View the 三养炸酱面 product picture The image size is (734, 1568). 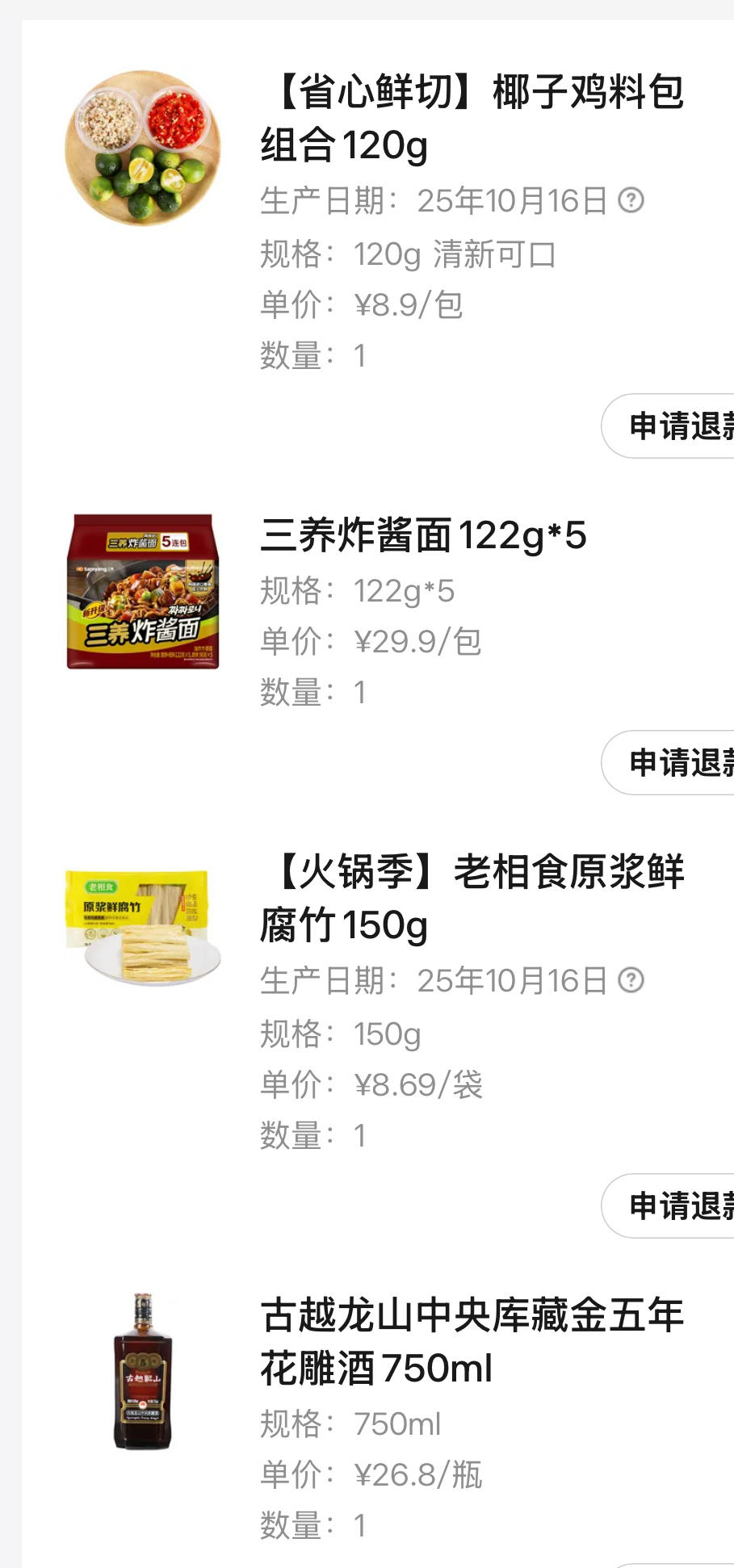[x=143, y=592]
